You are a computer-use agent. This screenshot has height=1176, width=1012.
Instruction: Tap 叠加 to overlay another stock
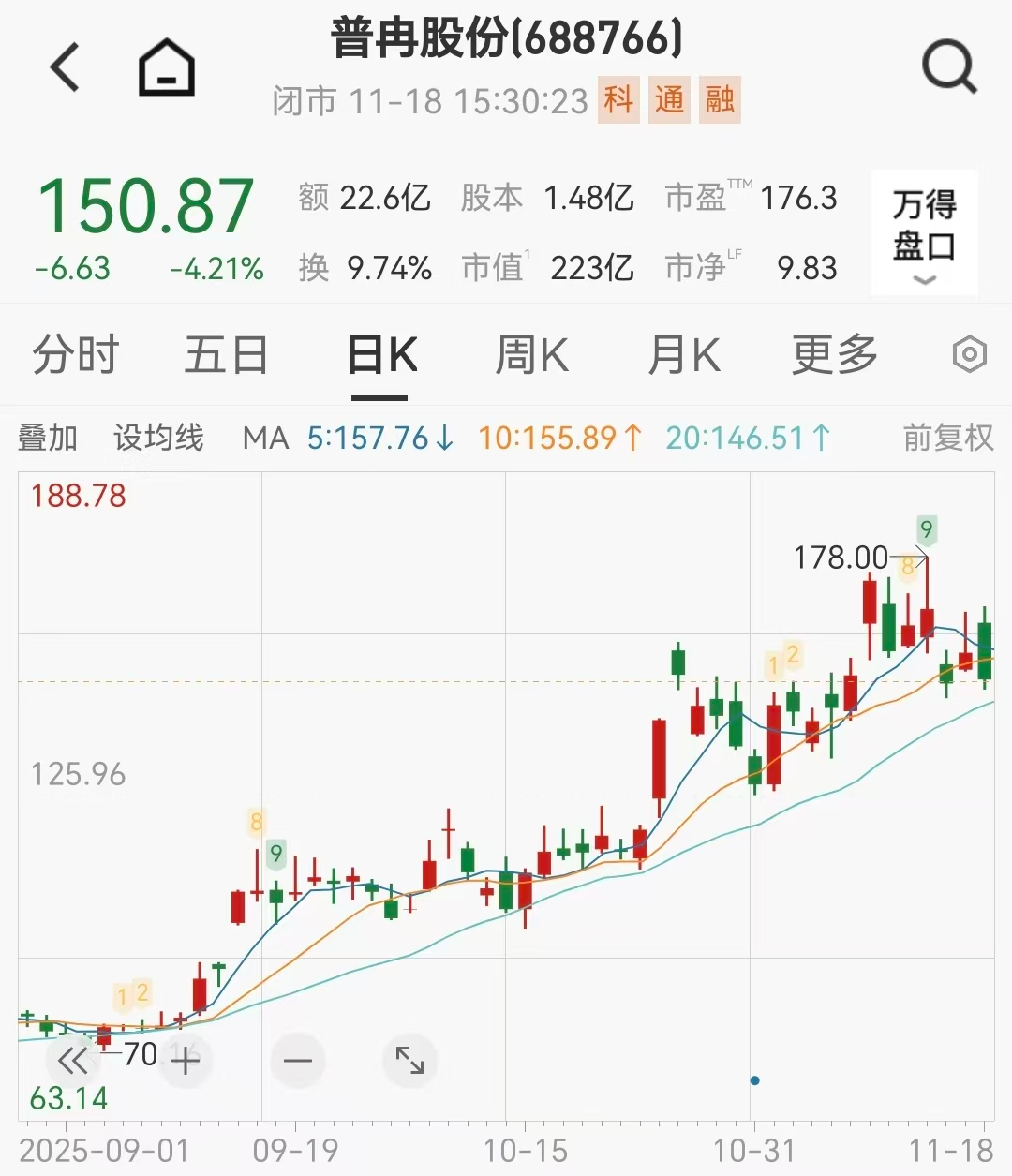(48, 438)
